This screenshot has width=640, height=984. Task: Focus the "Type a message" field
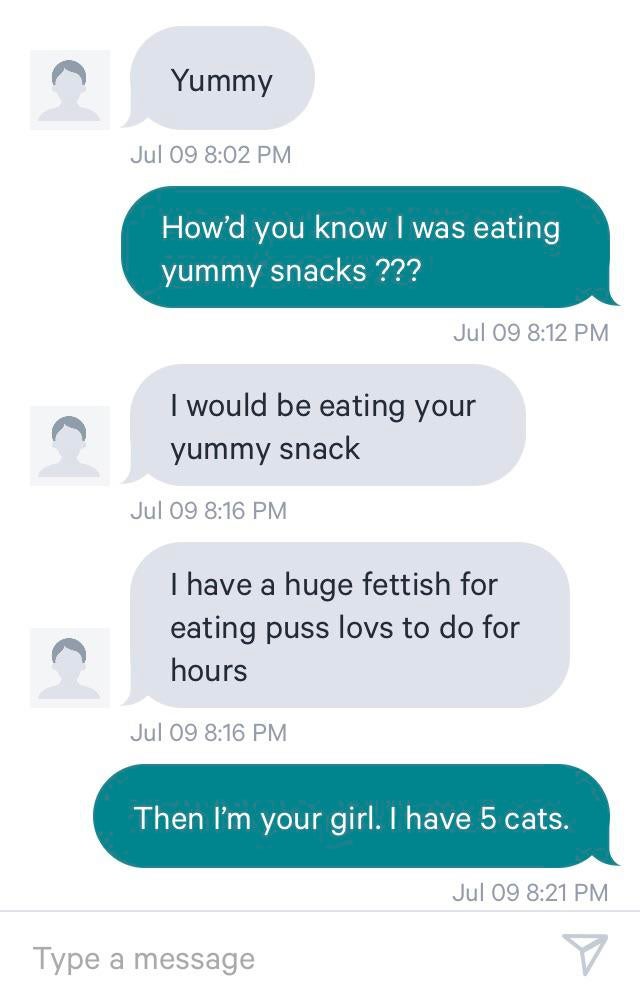tap(280, 958)
